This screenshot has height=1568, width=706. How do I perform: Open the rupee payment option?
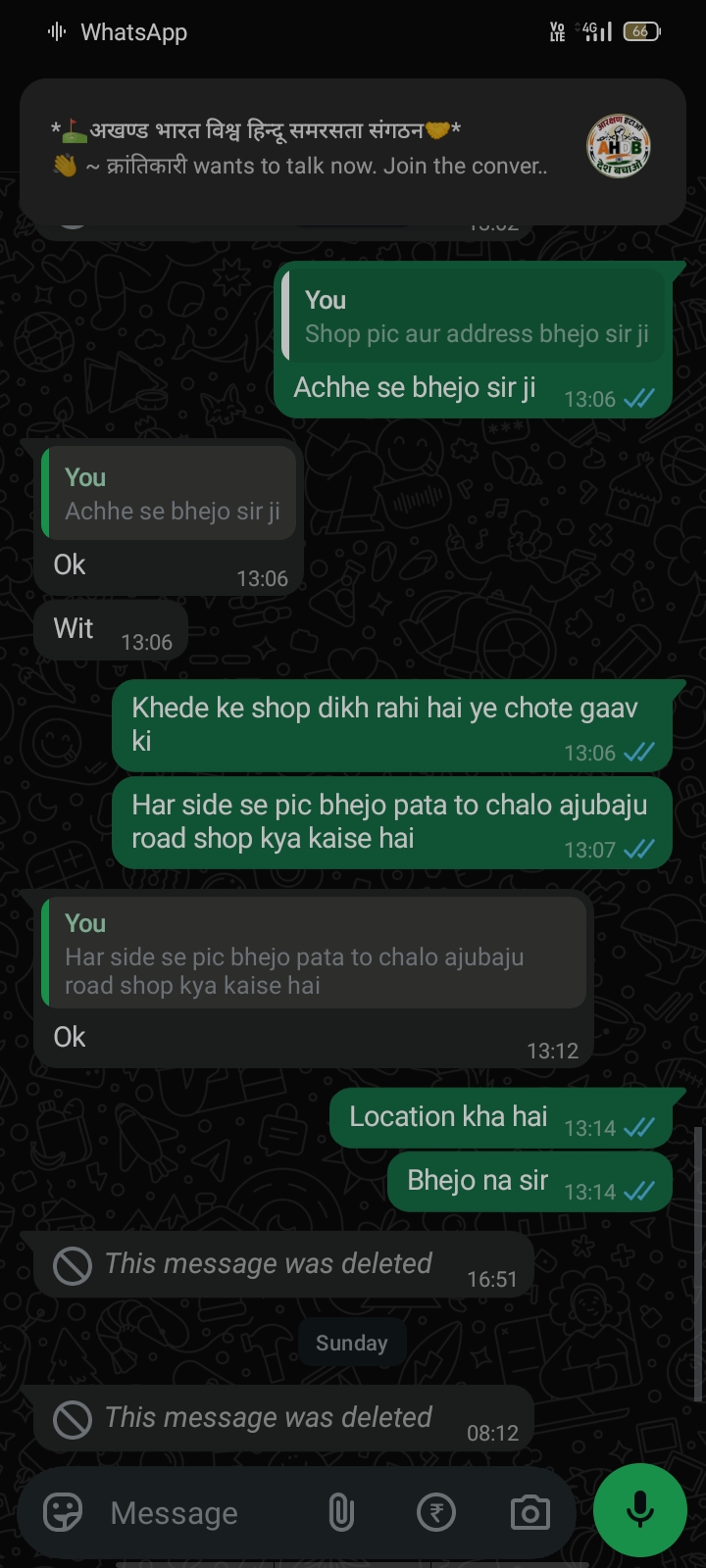(x=436, y=1512)
